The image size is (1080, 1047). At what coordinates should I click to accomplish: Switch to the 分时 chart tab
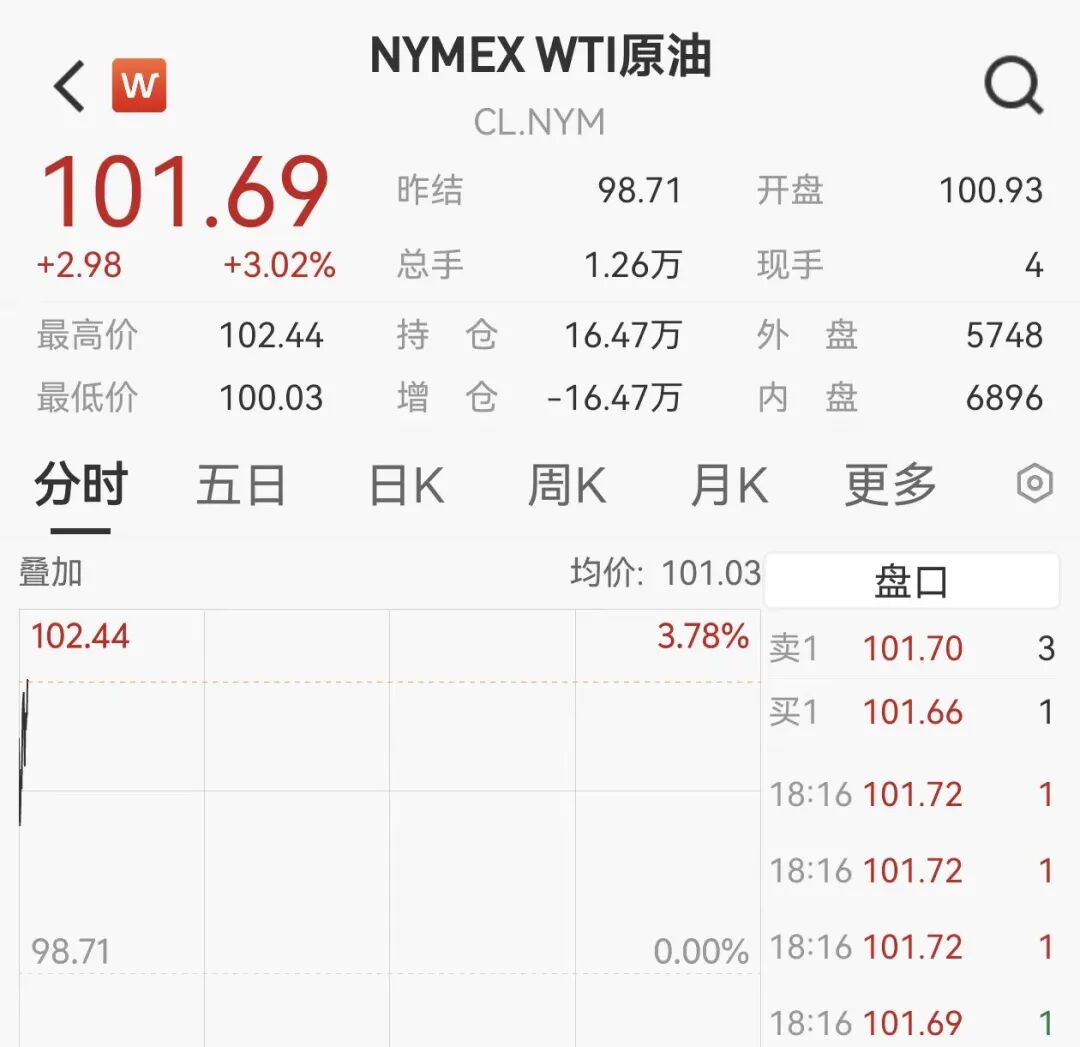(x=81, y=487)
